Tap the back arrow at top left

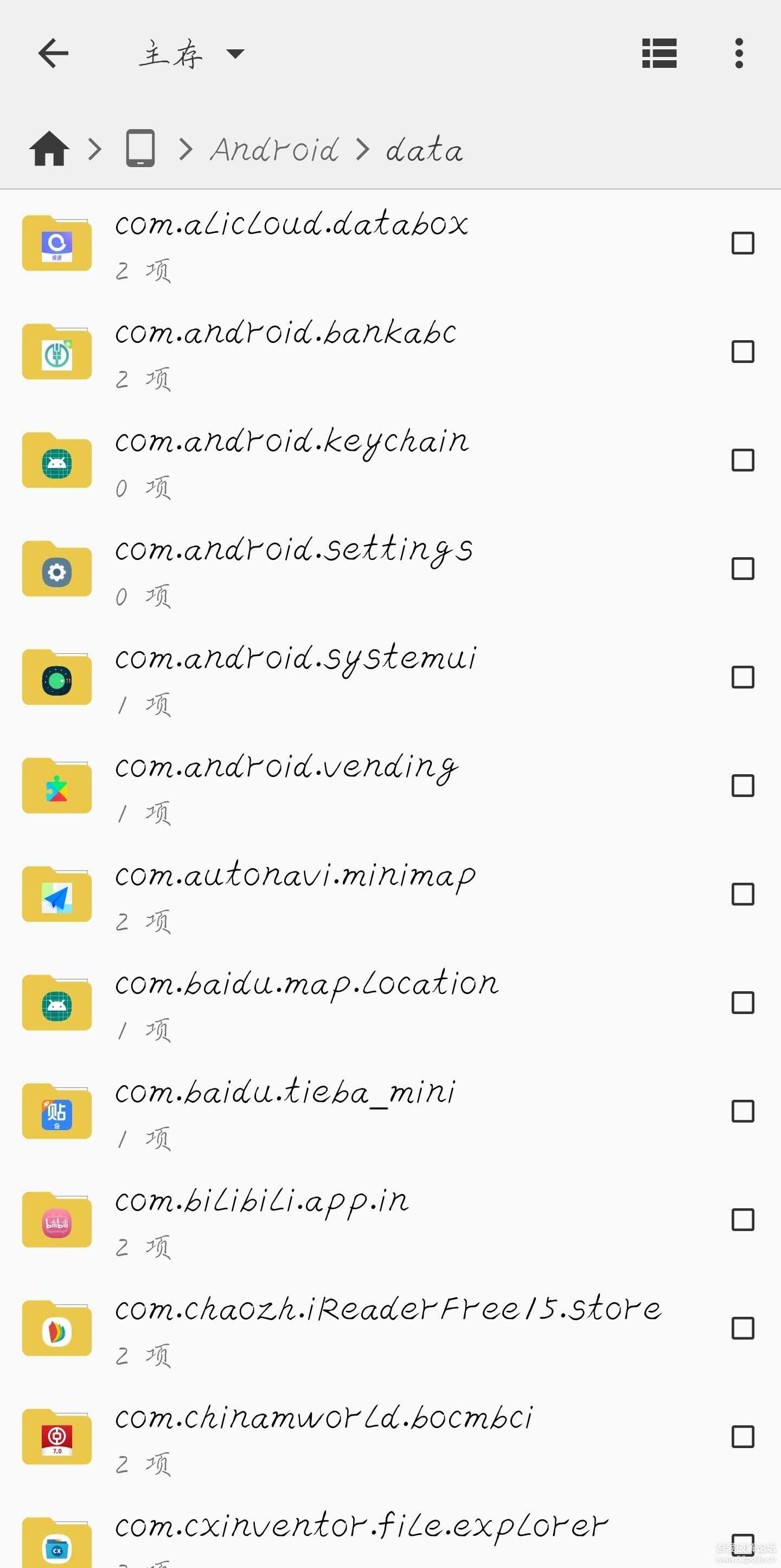[x=54, y=54]
